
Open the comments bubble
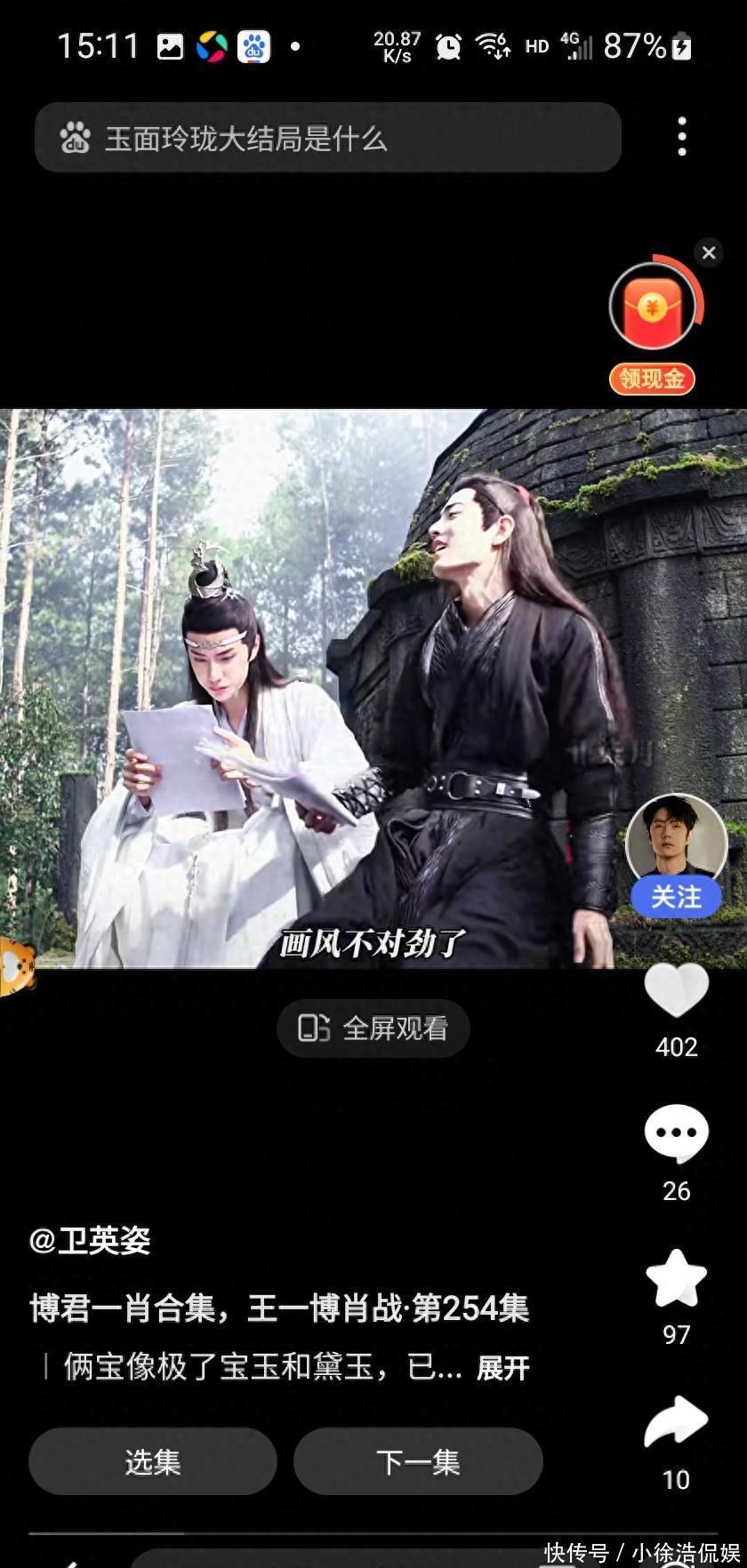(x=676, y=1133)
